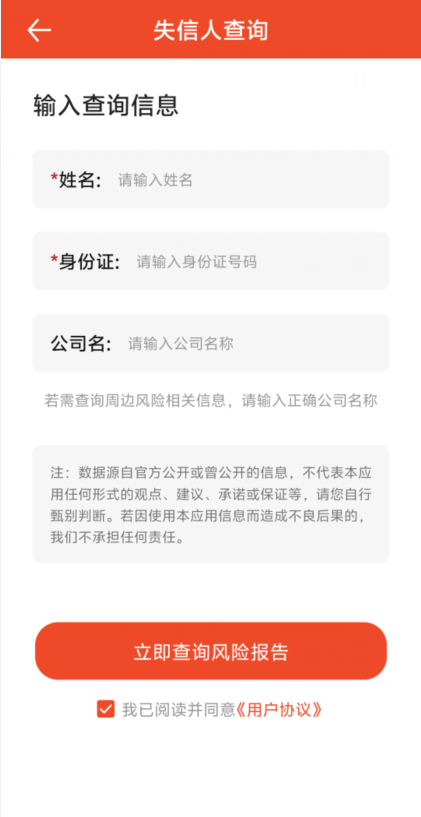Select the 公司名 company name field
This screenshot has width=421, height=817.
coord(210,343)
